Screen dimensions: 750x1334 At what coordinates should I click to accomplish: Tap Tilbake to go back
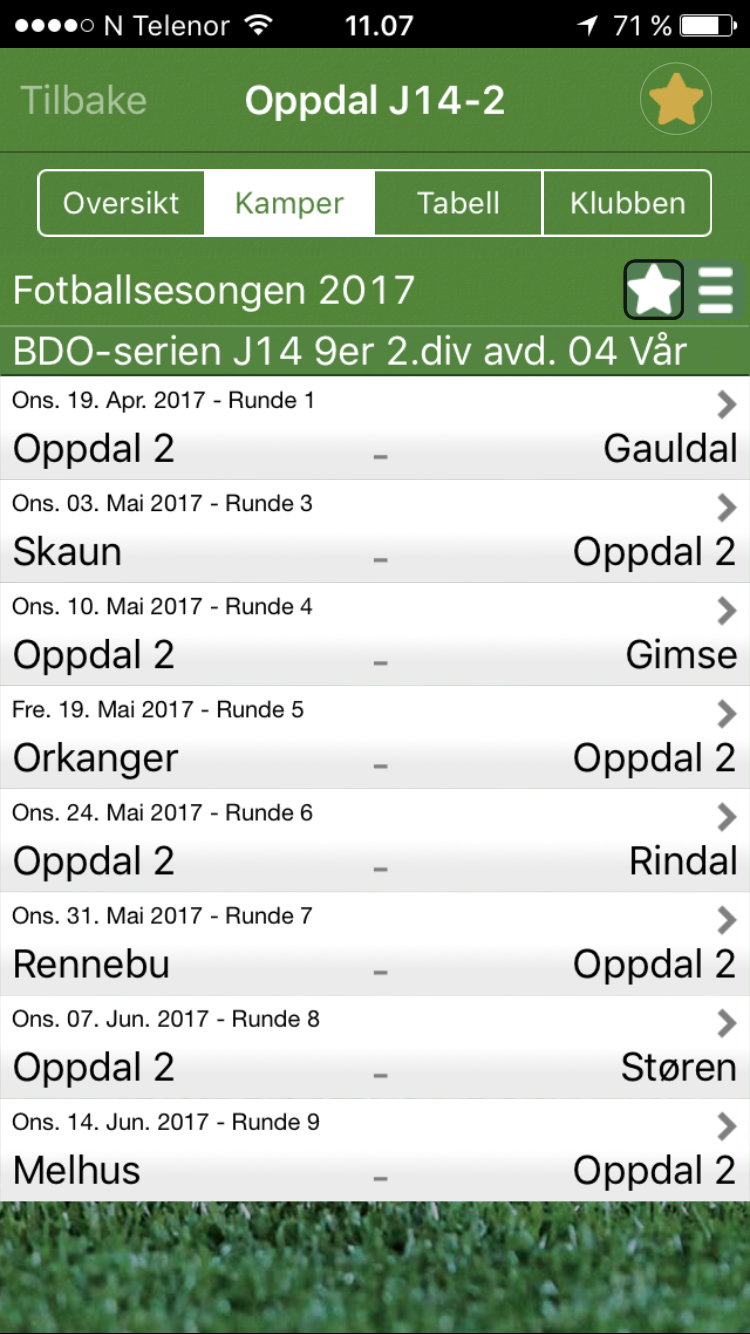(83, 99)
